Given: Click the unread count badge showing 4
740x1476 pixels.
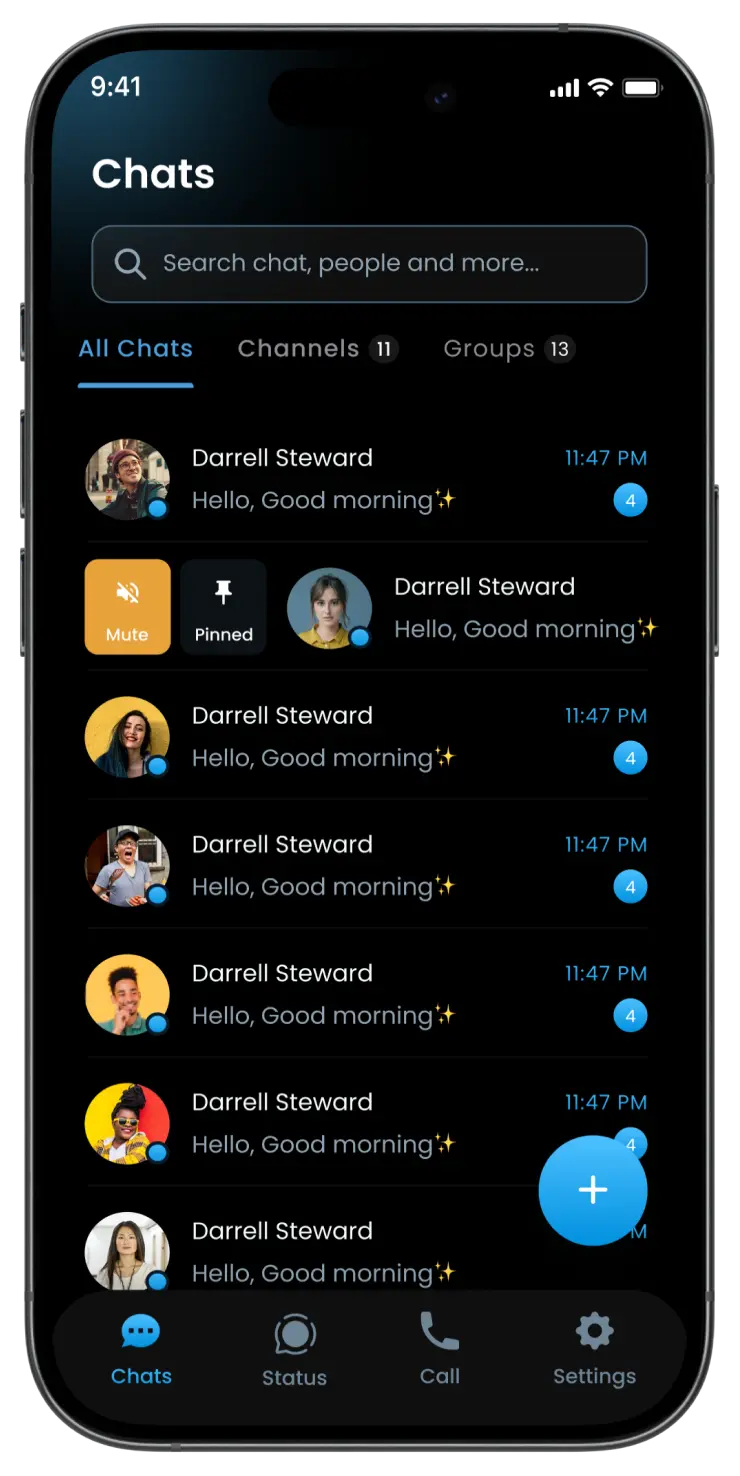Looking at the screenshot, I should click(x=630, y=500).
